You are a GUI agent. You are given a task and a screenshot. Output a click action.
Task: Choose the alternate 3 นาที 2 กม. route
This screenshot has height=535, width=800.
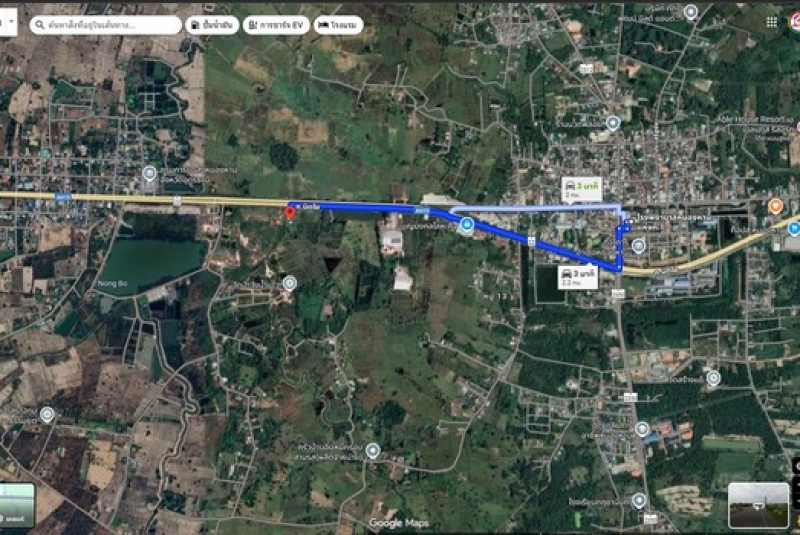coord(581,188)
